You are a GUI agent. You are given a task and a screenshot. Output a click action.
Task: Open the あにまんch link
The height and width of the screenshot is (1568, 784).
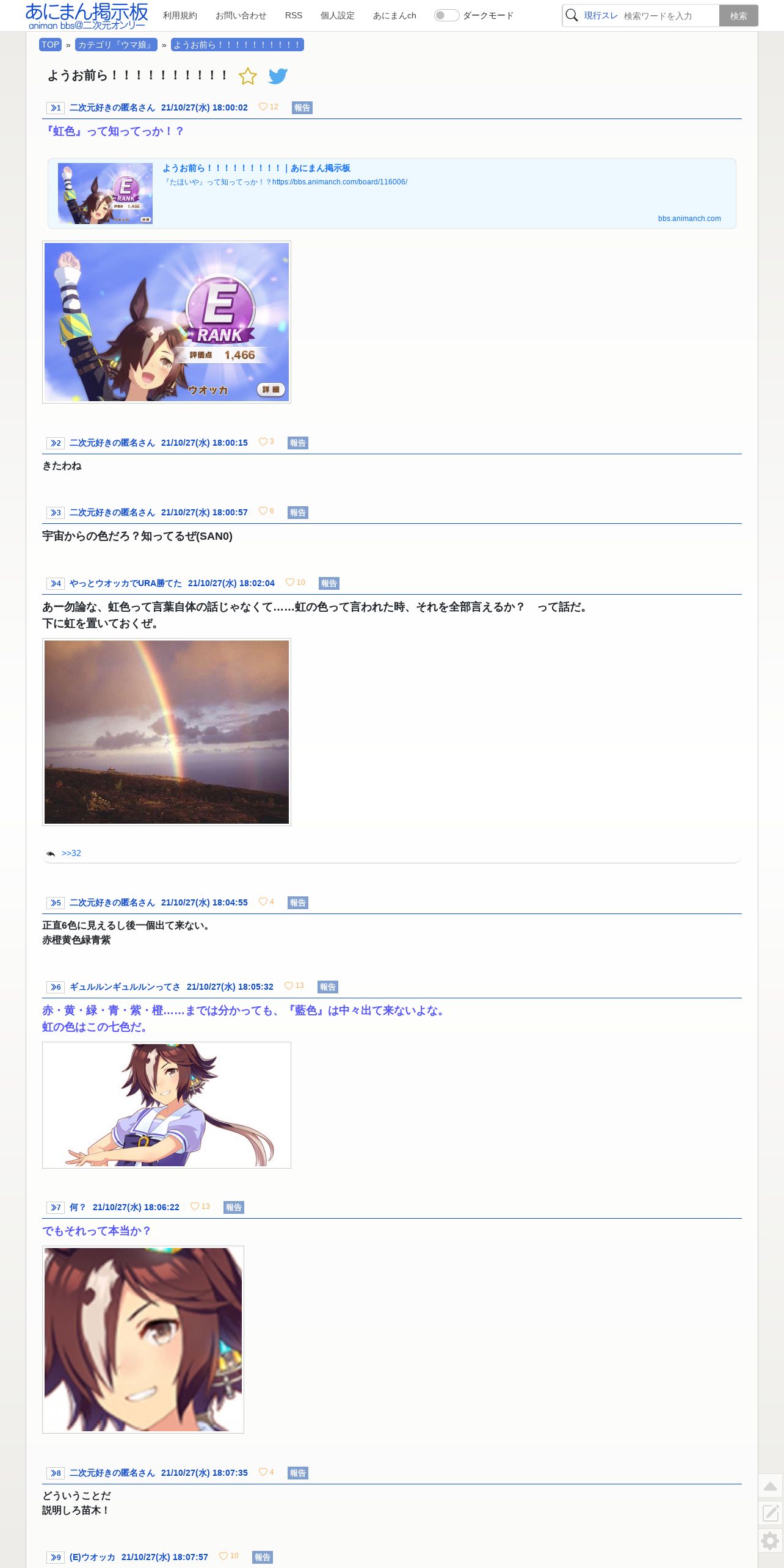pyautogui.click(x=394, y=15)
